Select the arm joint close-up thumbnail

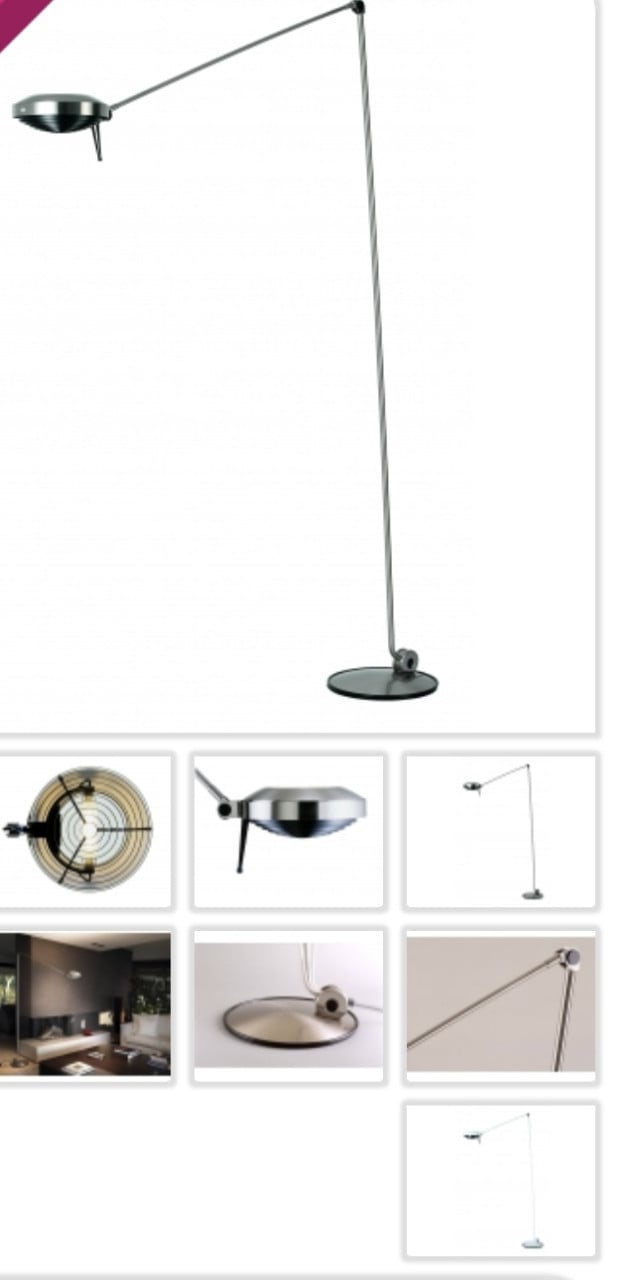[500, 1004]
